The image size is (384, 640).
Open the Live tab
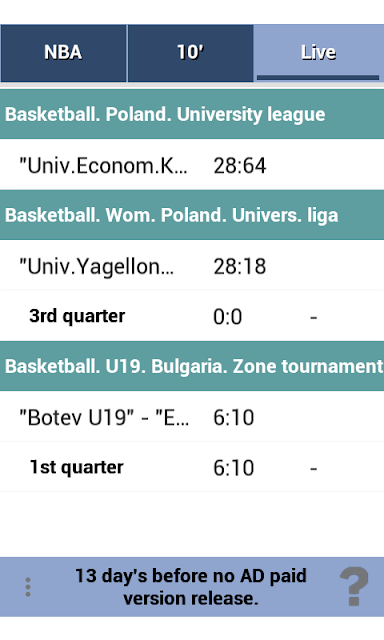point(319,53)
